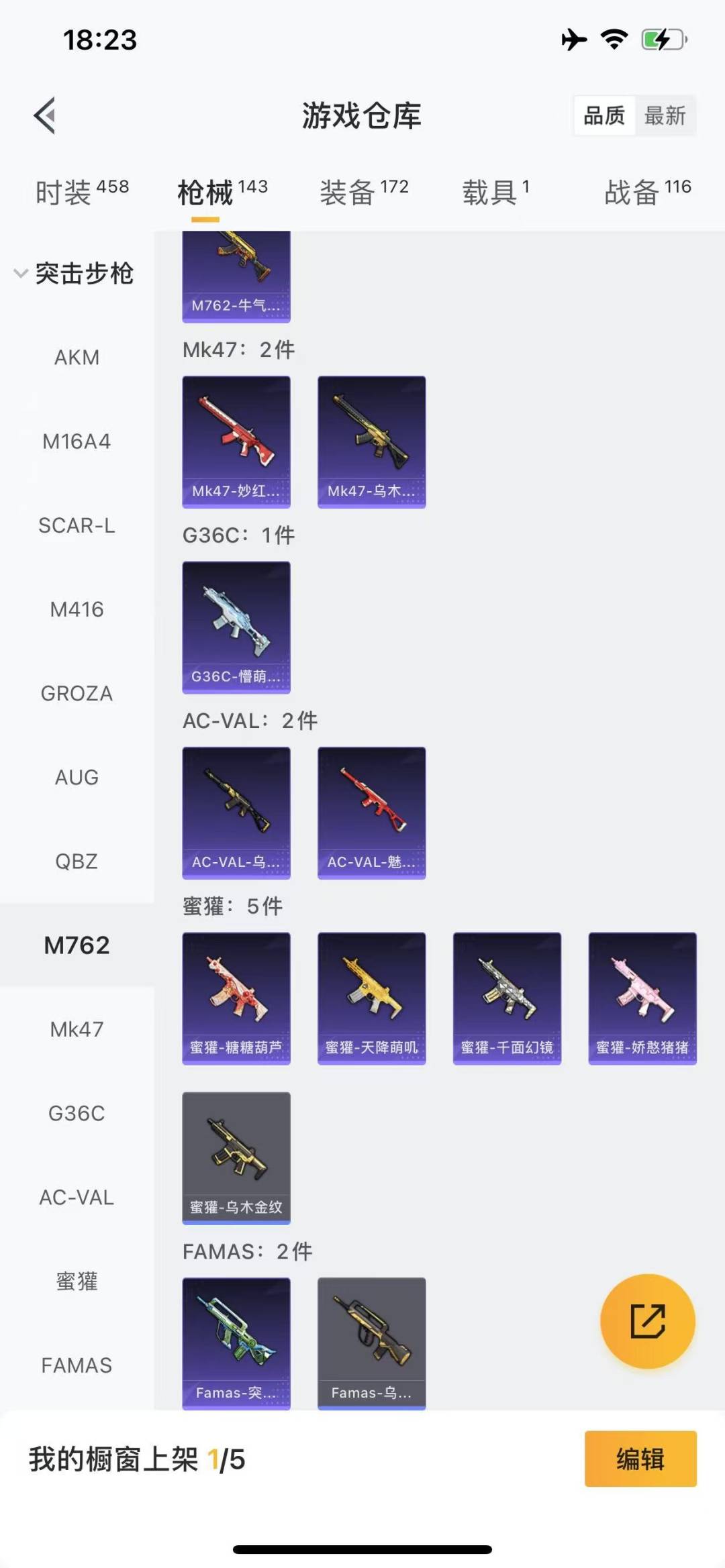Tap the orange share floating button
The height and width of the screenshot is (1568, 725).
click(647, 1321)
